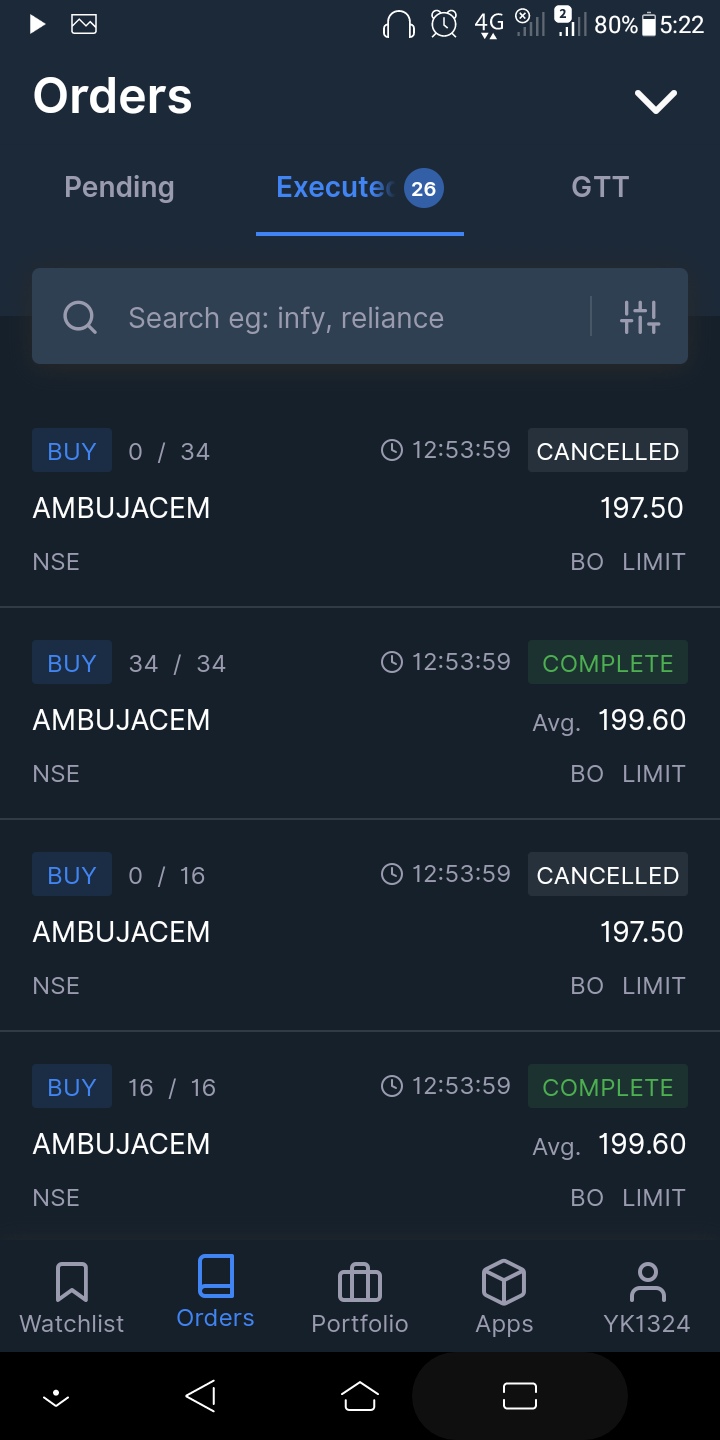The height and width of the screenshot is (1440, 720).
Task: Go back using the system back button
Action: (x=201, y=1396)
